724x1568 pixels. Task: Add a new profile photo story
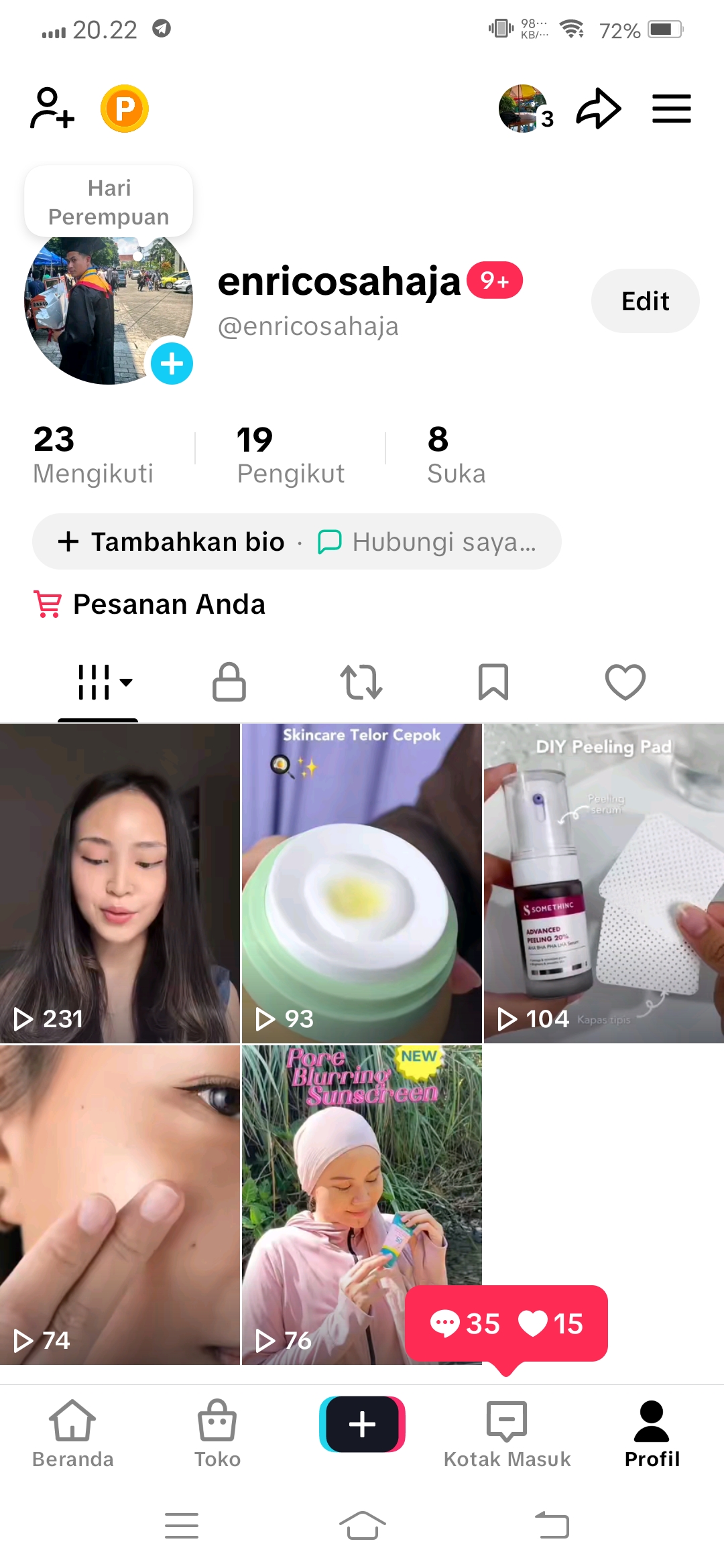point(172,363)
